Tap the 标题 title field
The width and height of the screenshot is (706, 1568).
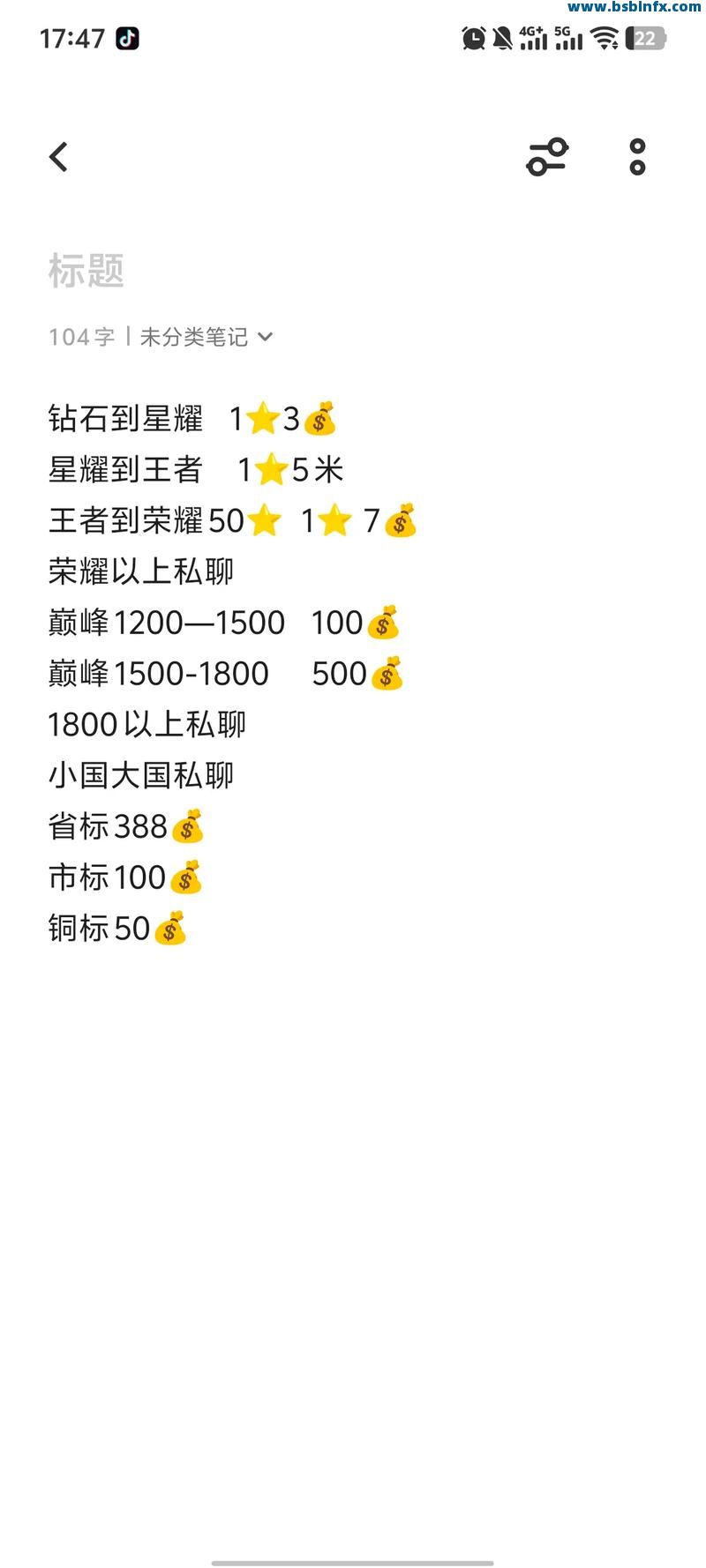pyautogui.click(x=86, y=271)
